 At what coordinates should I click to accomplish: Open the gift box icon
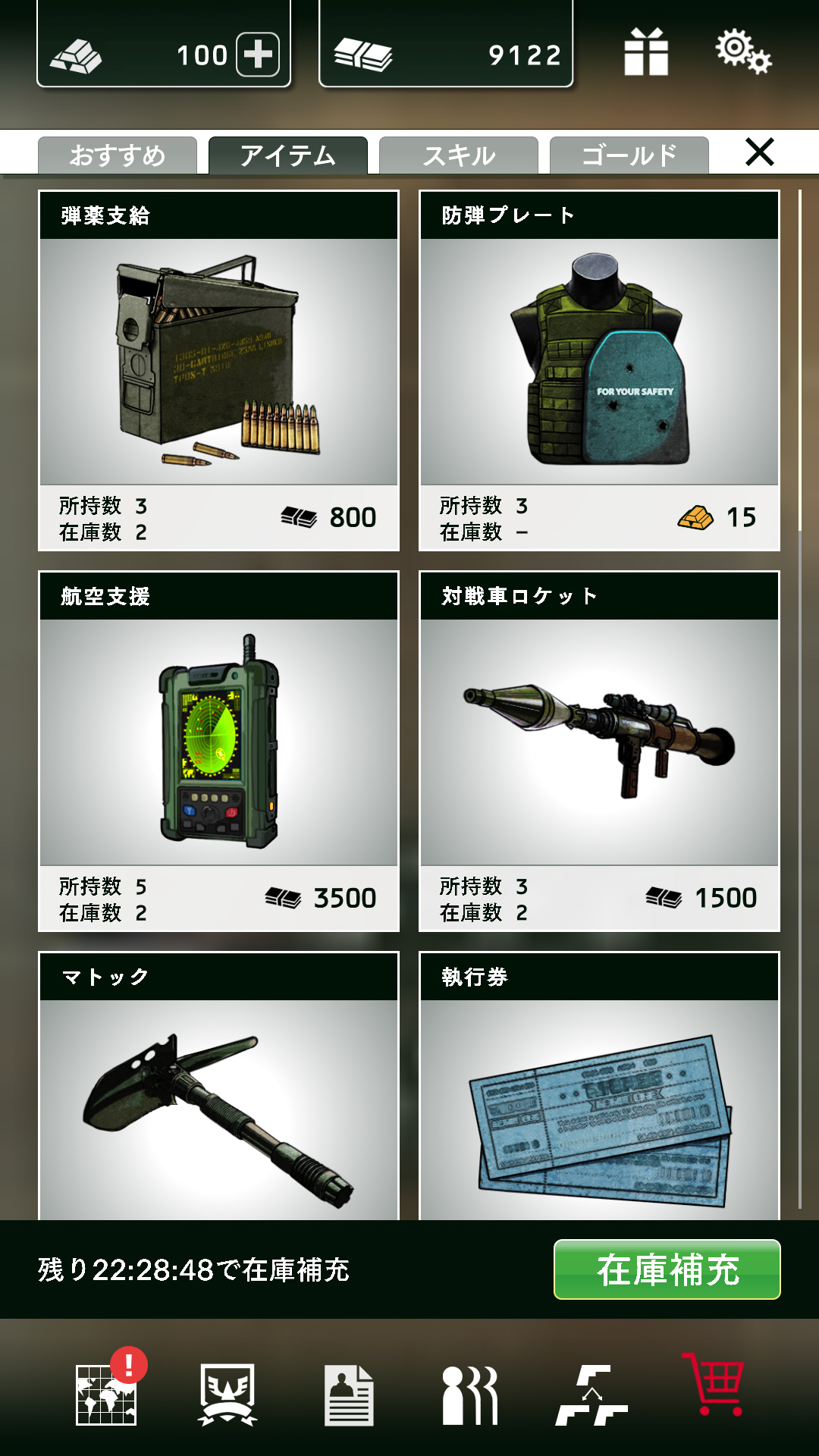coord(646,52)
